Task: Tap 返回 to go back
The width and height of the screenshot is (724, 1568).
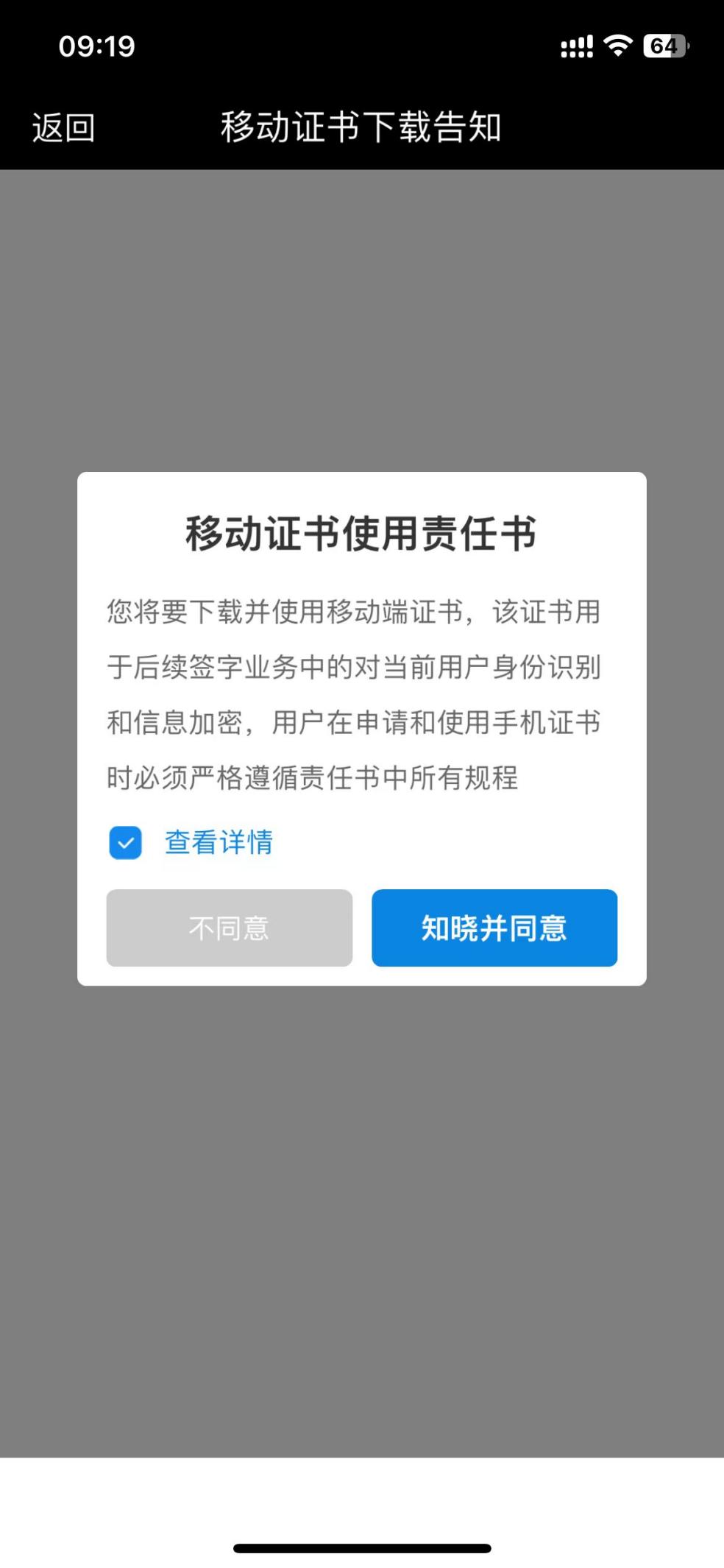Action: (63, 127)
